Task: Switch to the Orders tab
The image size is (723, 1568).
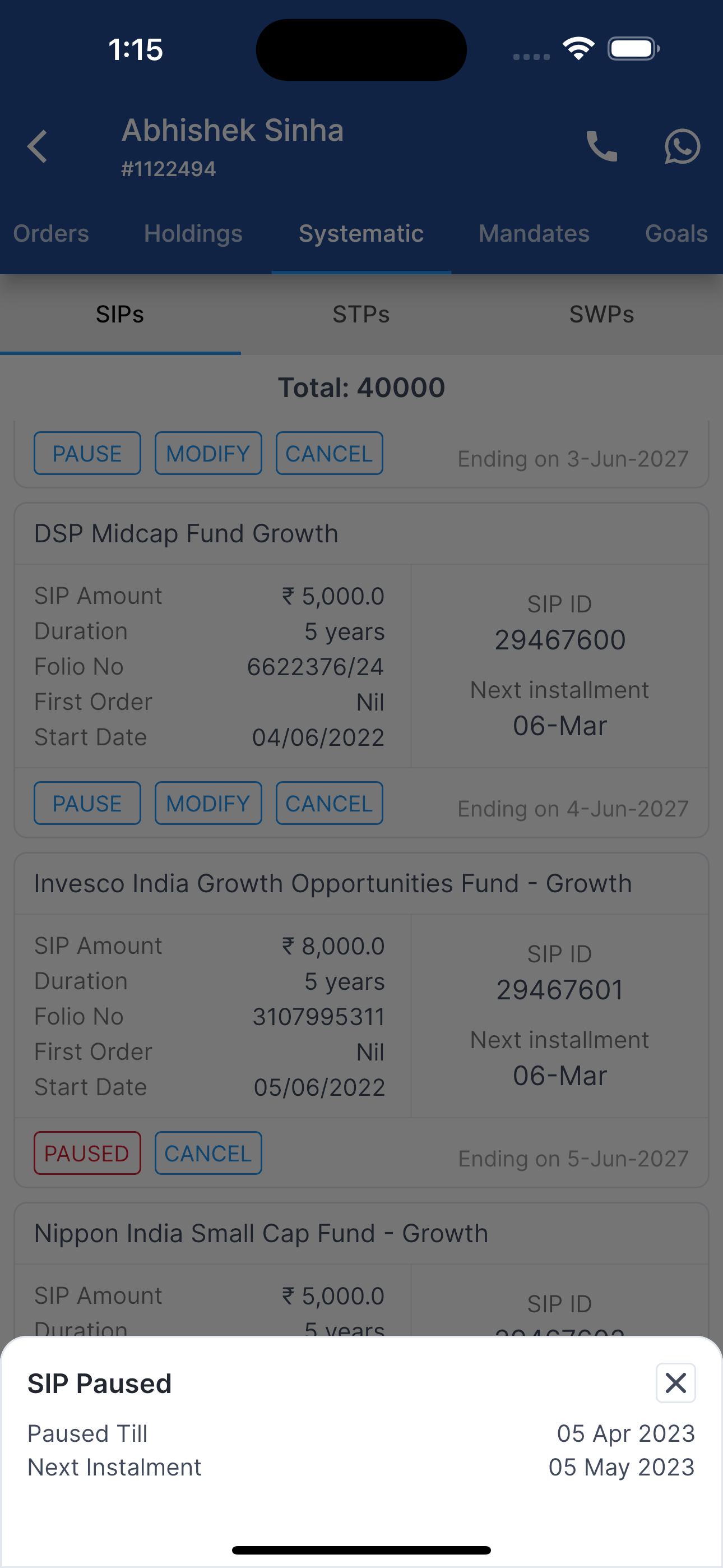Action: point(51,234)
